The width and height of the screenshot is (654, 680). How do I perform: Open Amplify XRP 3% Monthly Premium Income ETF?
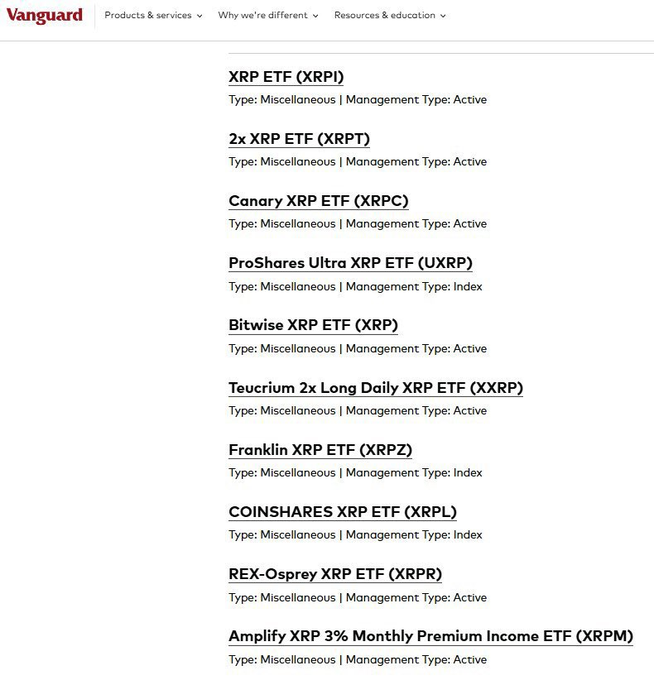pos(430,636)
